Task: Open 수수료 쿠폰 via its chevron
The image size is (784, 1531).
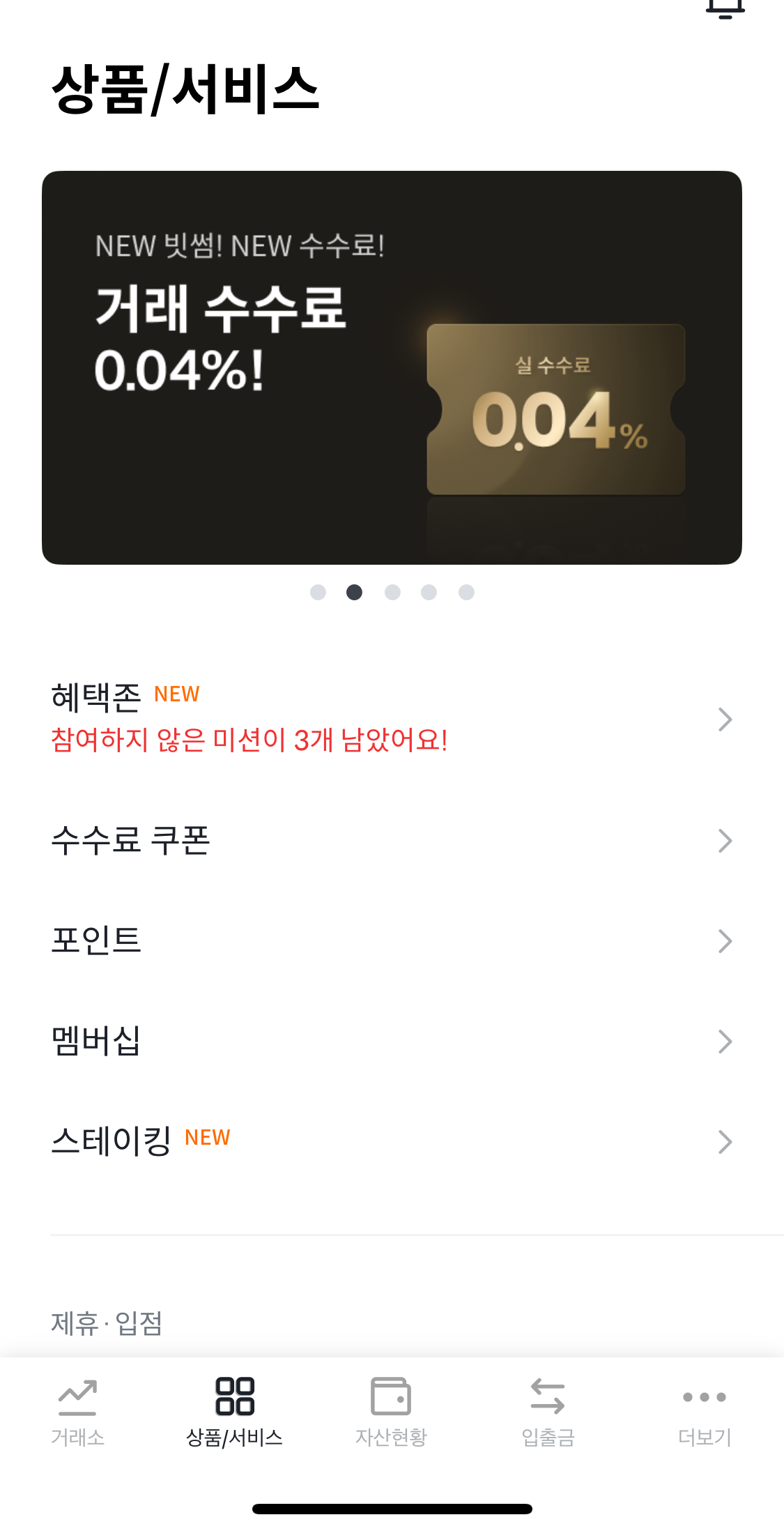Action: (726, 841)
